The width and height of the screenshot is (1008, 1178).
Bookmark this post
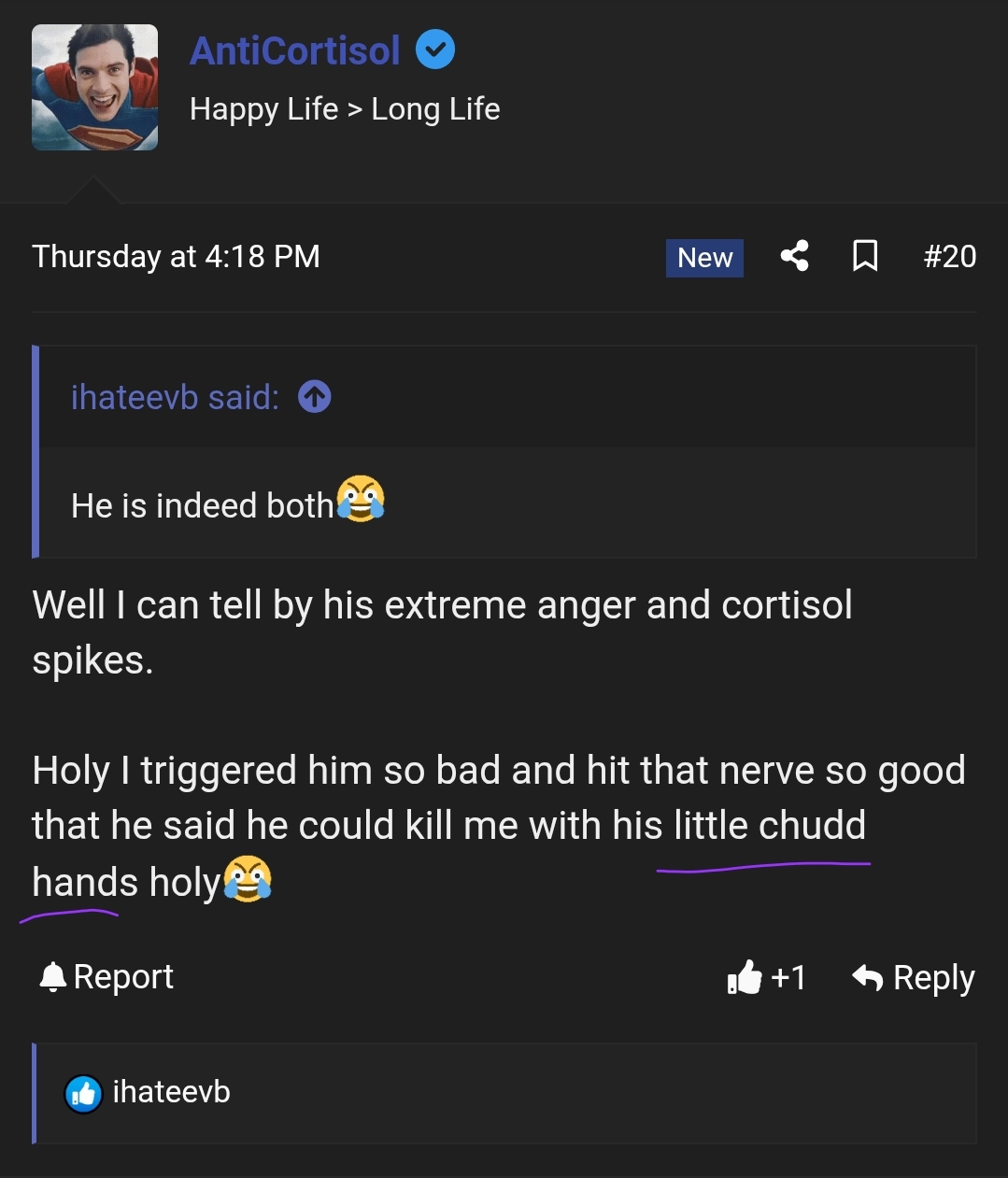[865, 256]
